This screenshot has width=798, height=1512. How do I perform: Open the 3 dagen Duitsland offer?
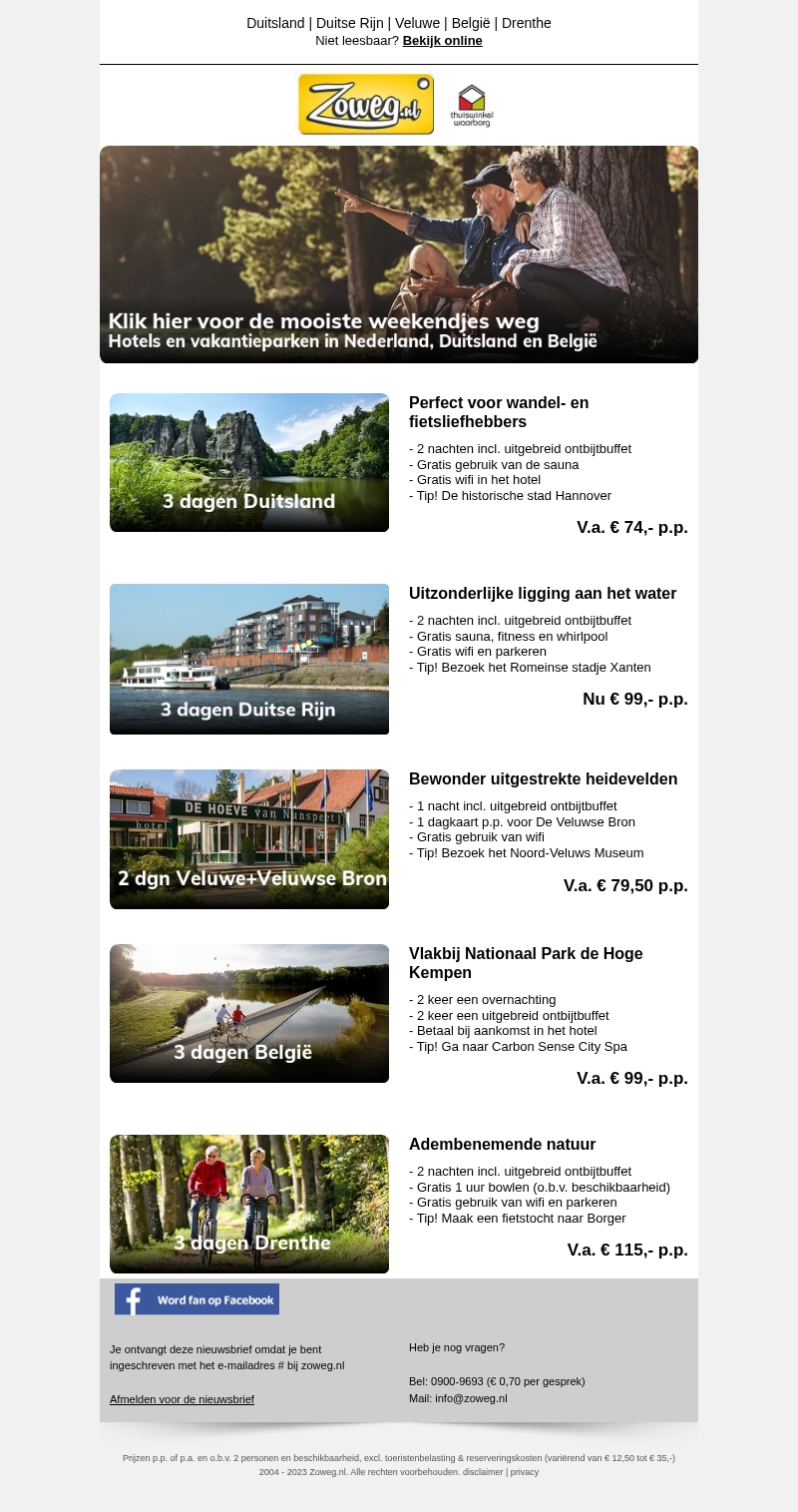tap(249, 462)
